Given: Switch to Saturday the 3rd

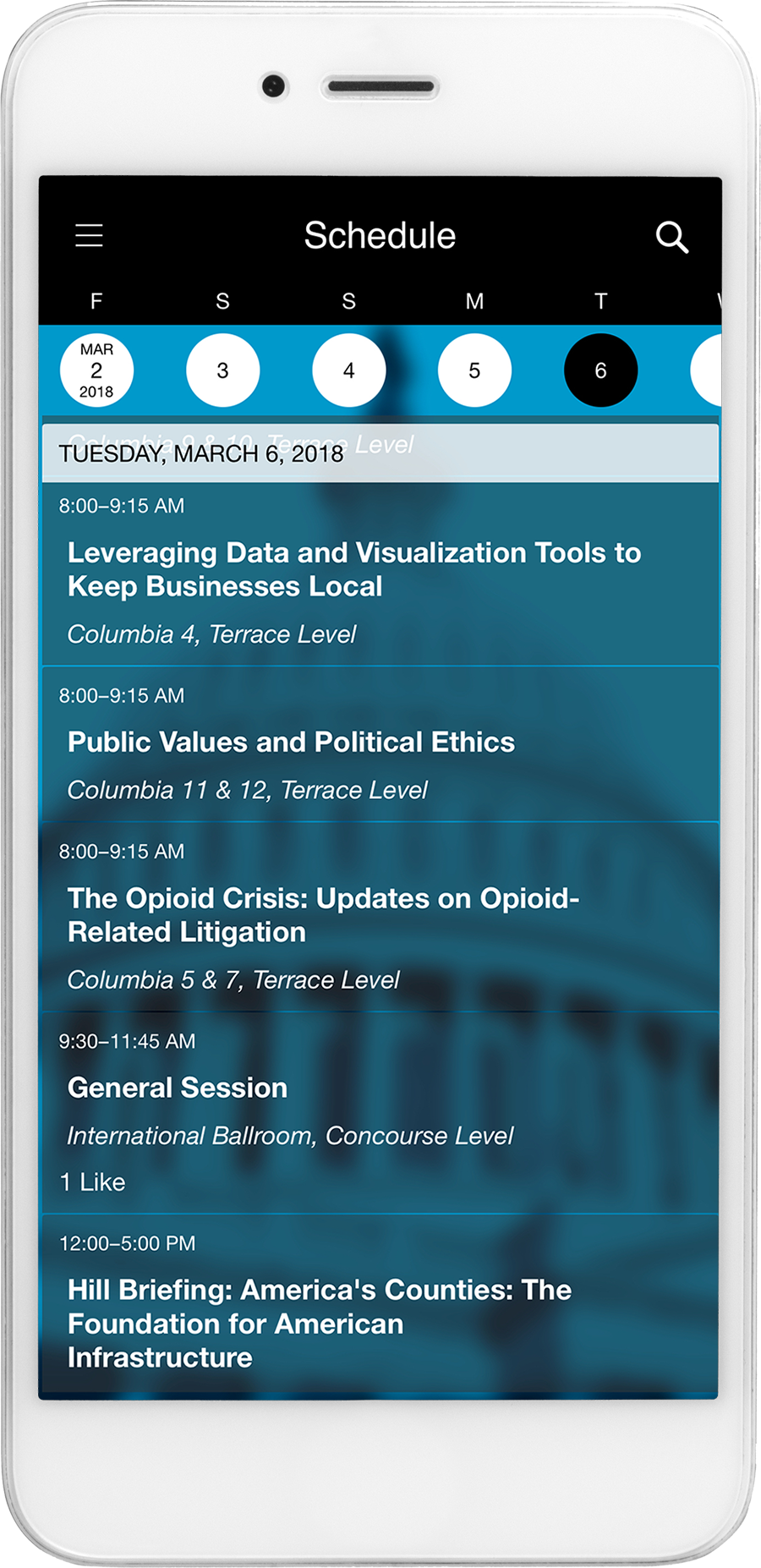Looking at the screenshot, I should tap(222, 370).
